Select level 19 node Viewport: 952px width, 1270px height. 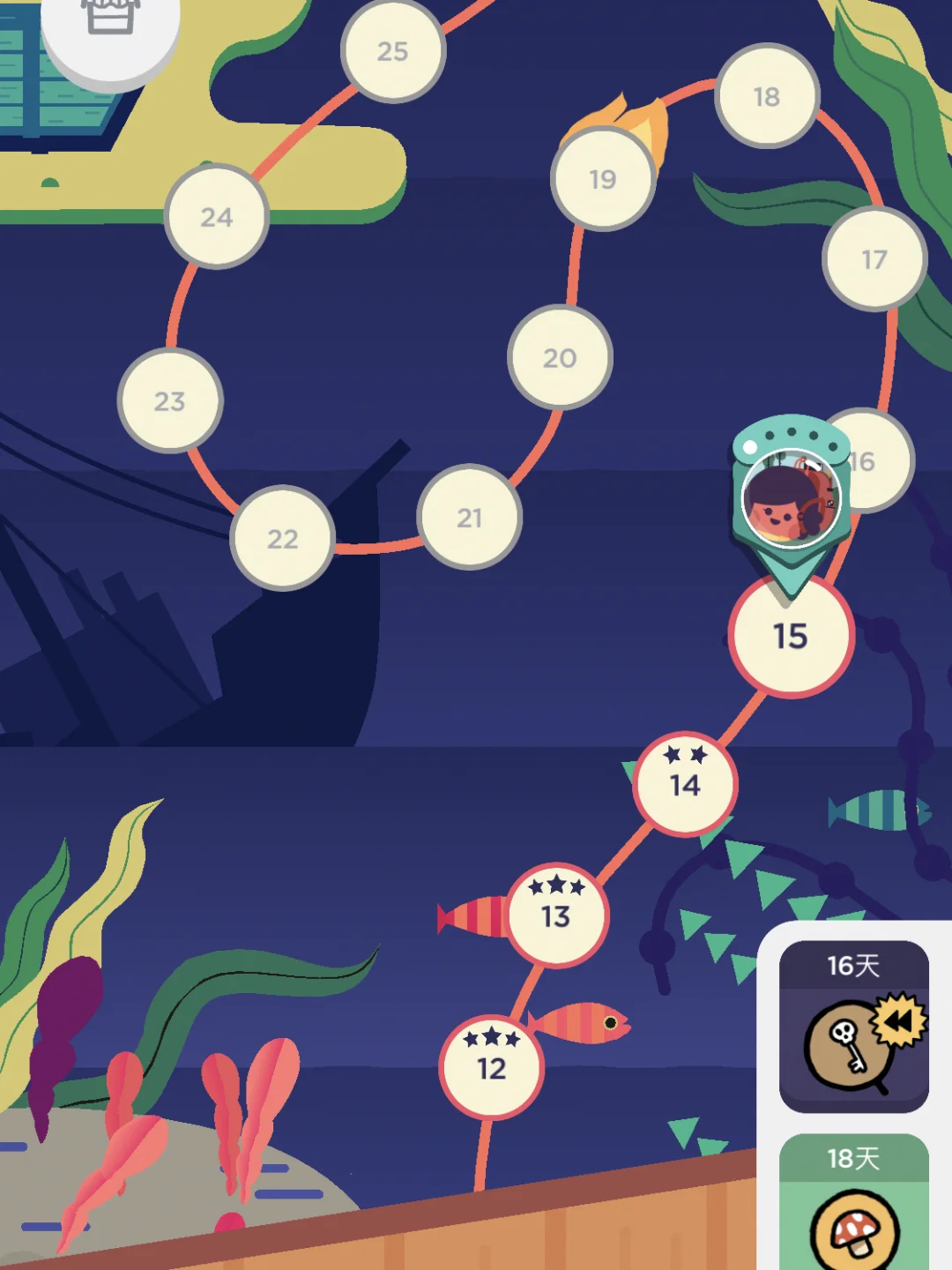[x=603, y=179]
